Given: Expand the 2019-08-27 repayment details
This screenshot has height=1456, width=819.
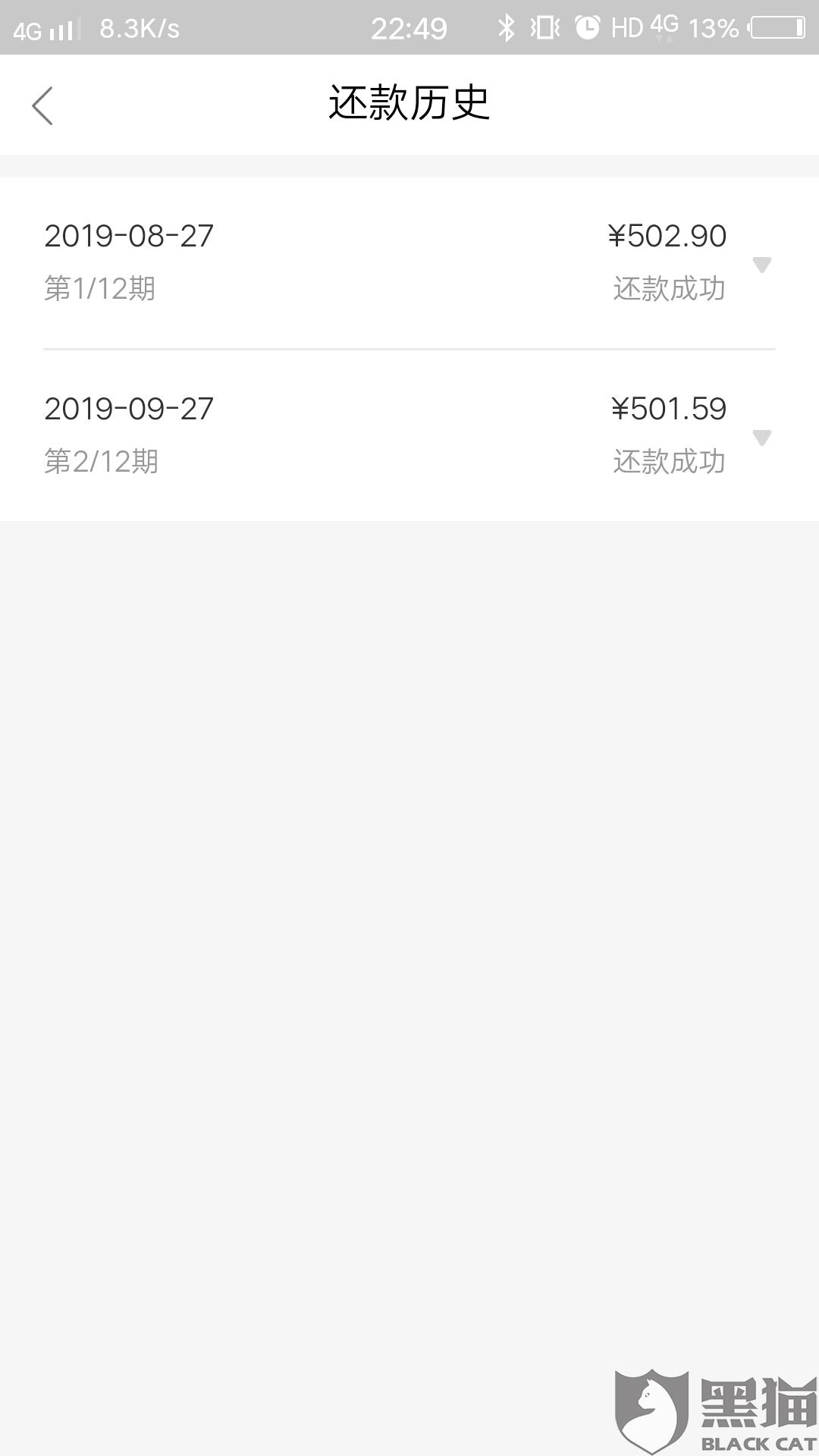Looking at the screenshot, I should (761, 265).
